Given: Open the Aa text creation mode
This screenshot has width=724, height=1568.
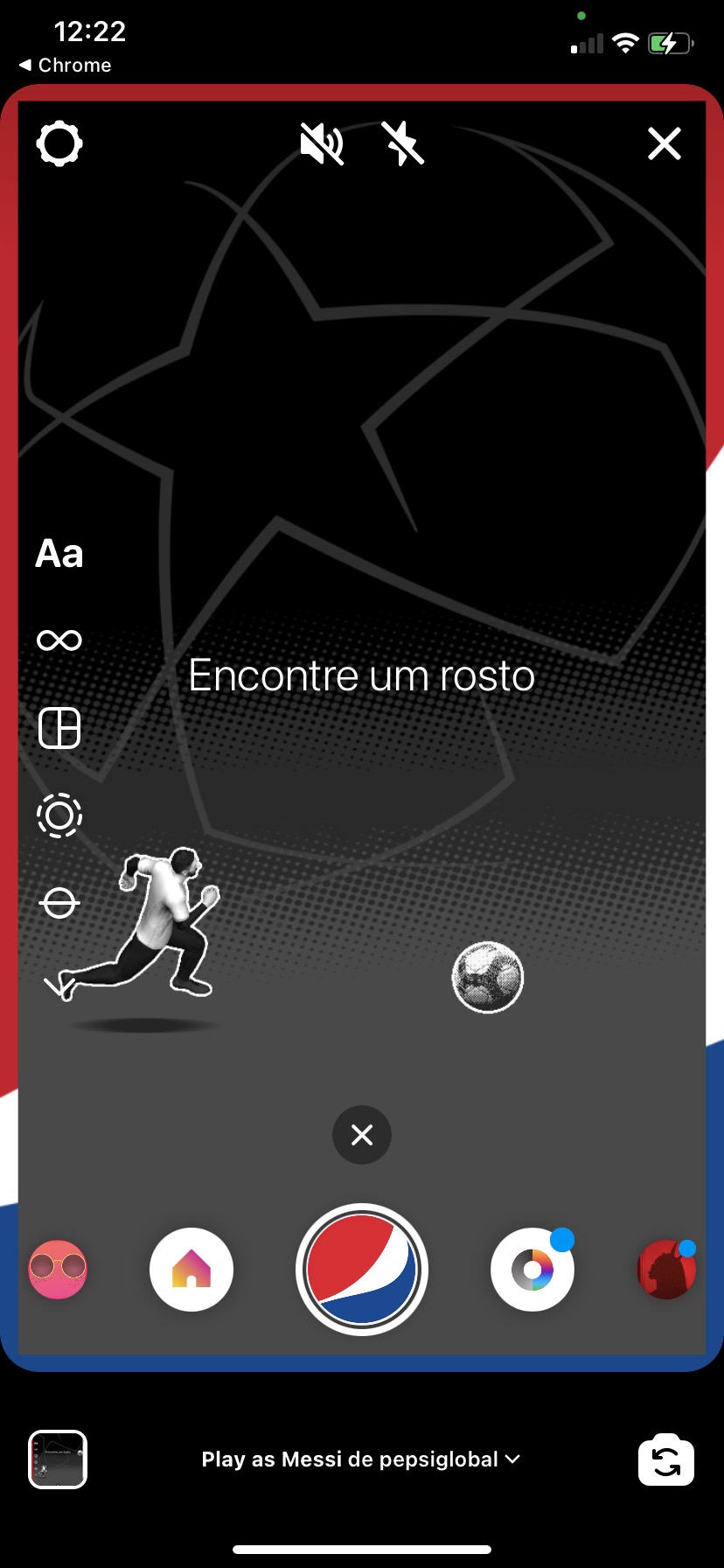Looking at the screenshot, I should pyautogui.click(x=59, y=554).
